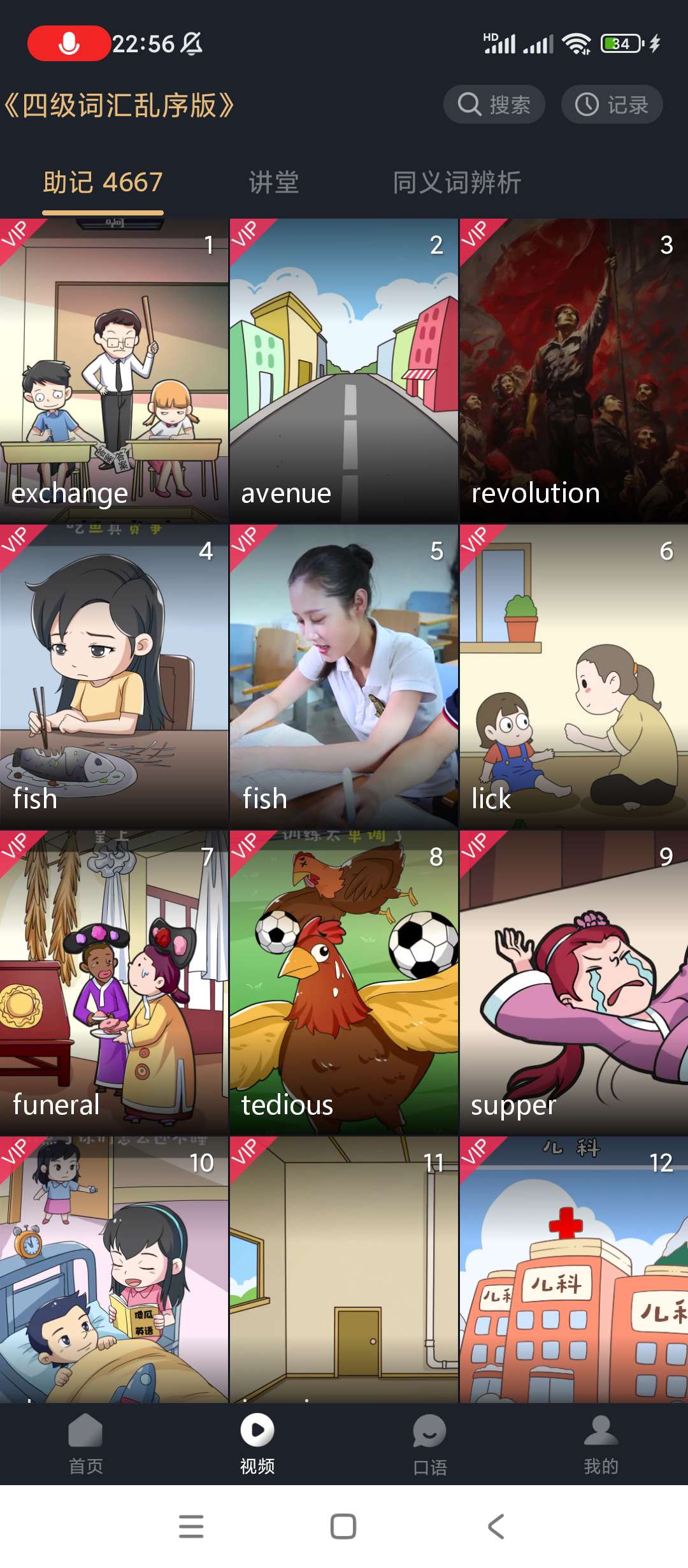Play the avenue video tile
This screenshot has height=1568, width=688.
pyautogui.click(x=343, y=371)
